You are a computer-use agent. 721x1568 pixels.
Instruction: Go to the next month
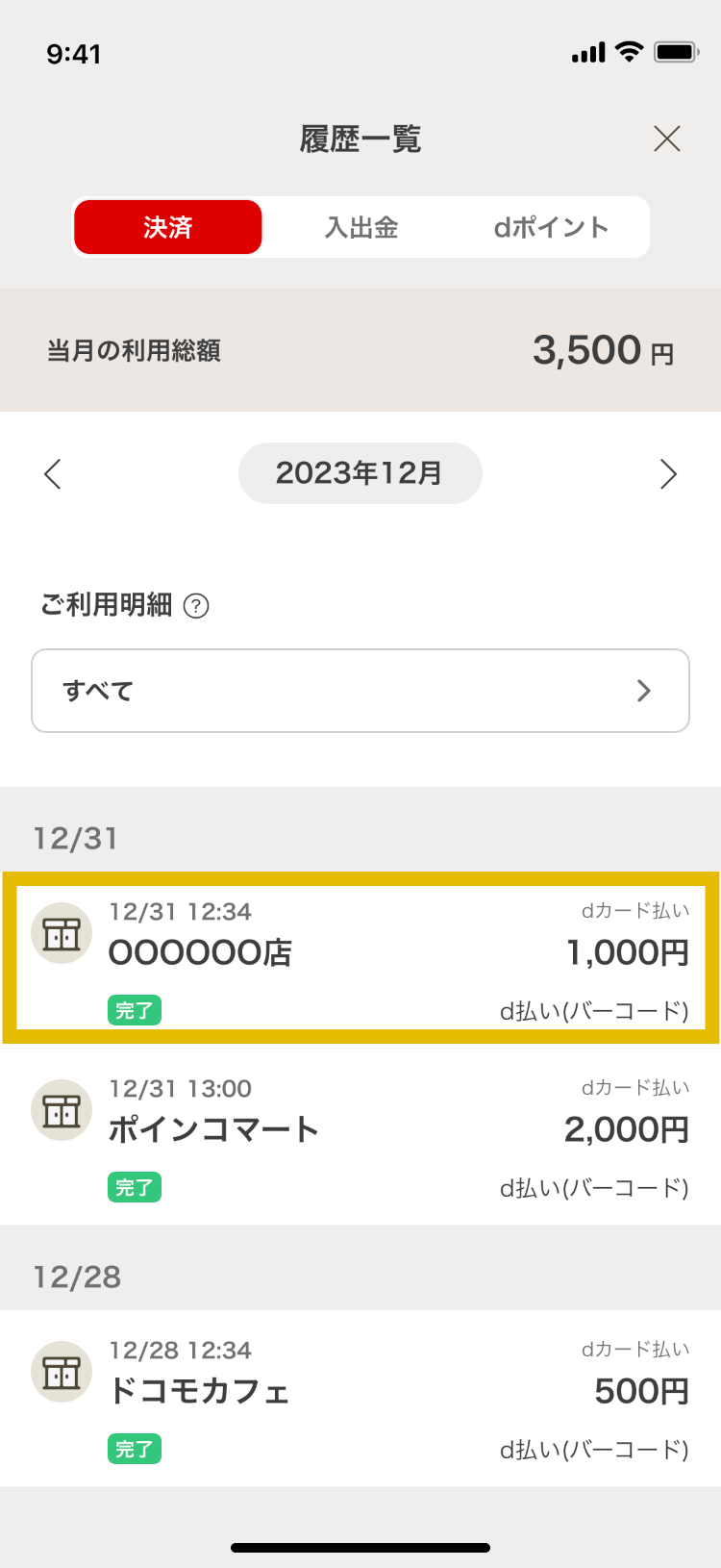(x=668, y=473)
